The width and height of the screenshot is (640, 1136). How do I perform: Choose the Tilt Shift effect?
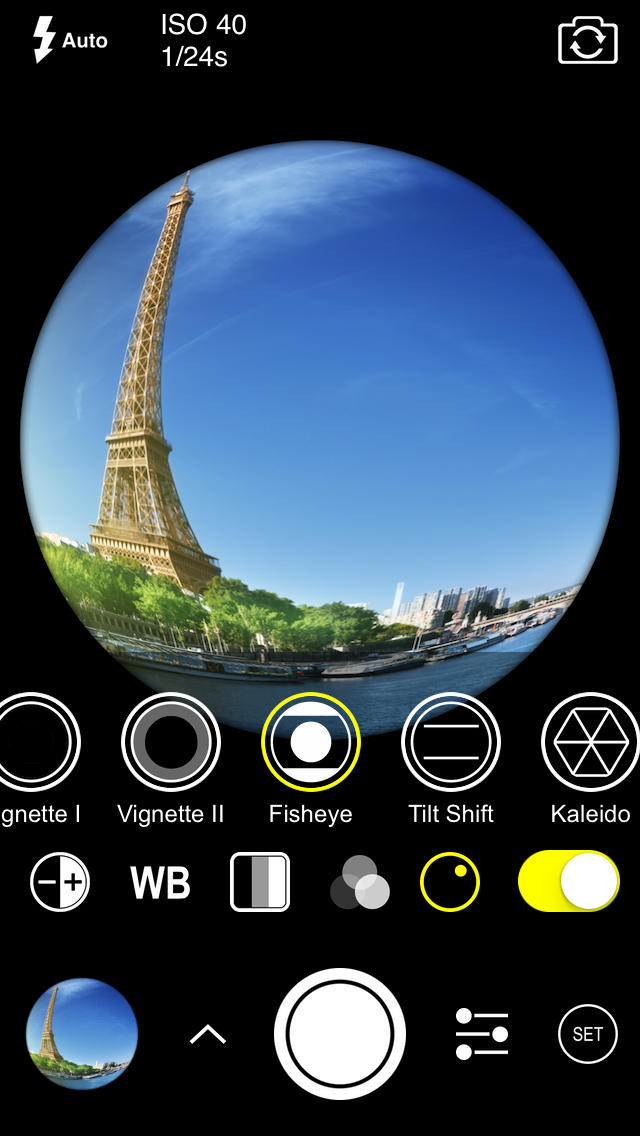[x=450, y=742]
